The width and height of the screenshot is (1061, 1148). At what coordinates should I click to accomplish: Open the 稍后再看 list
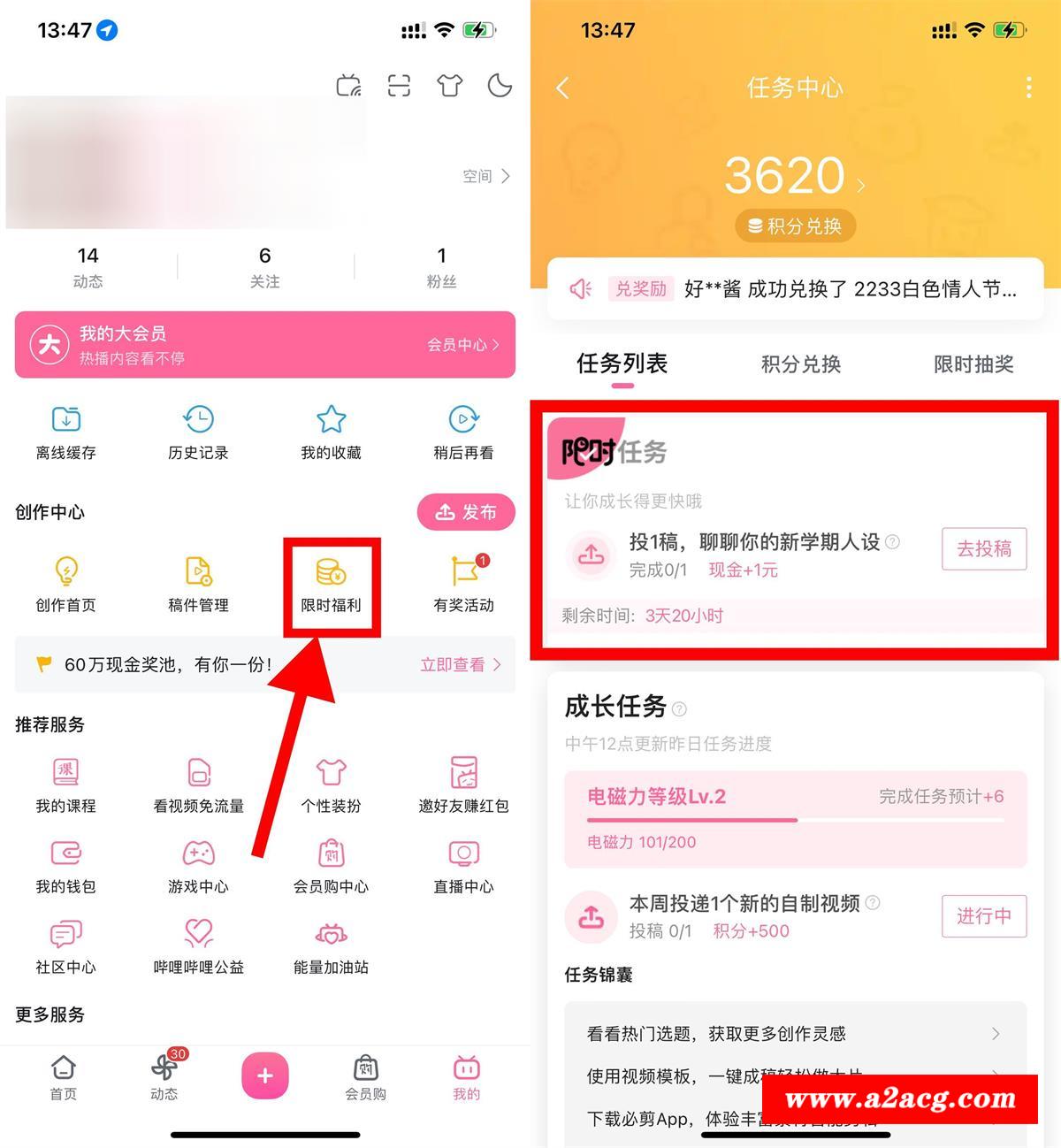[463, 432]
